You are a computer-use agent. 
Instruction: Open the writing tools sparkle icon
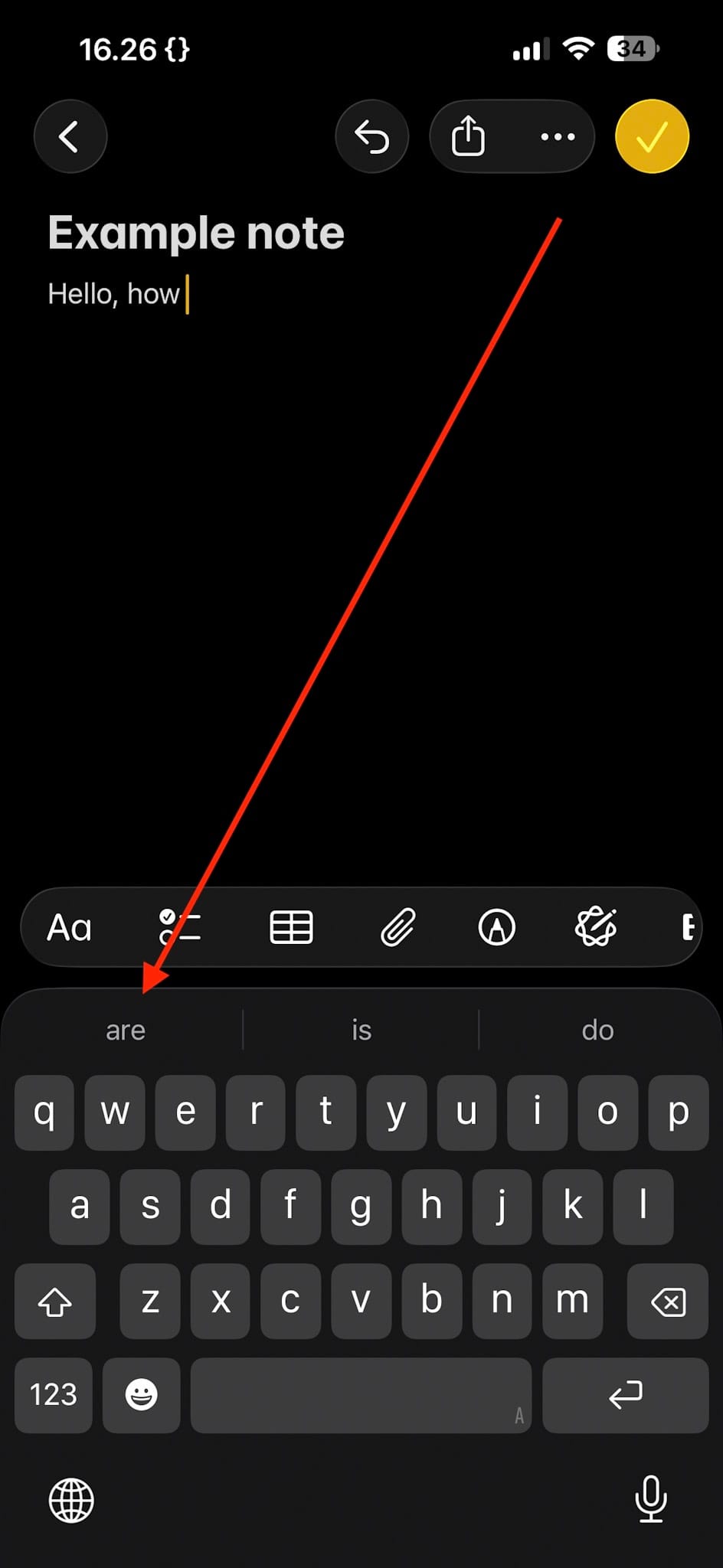pyautogui.click(x=596, y=928)
